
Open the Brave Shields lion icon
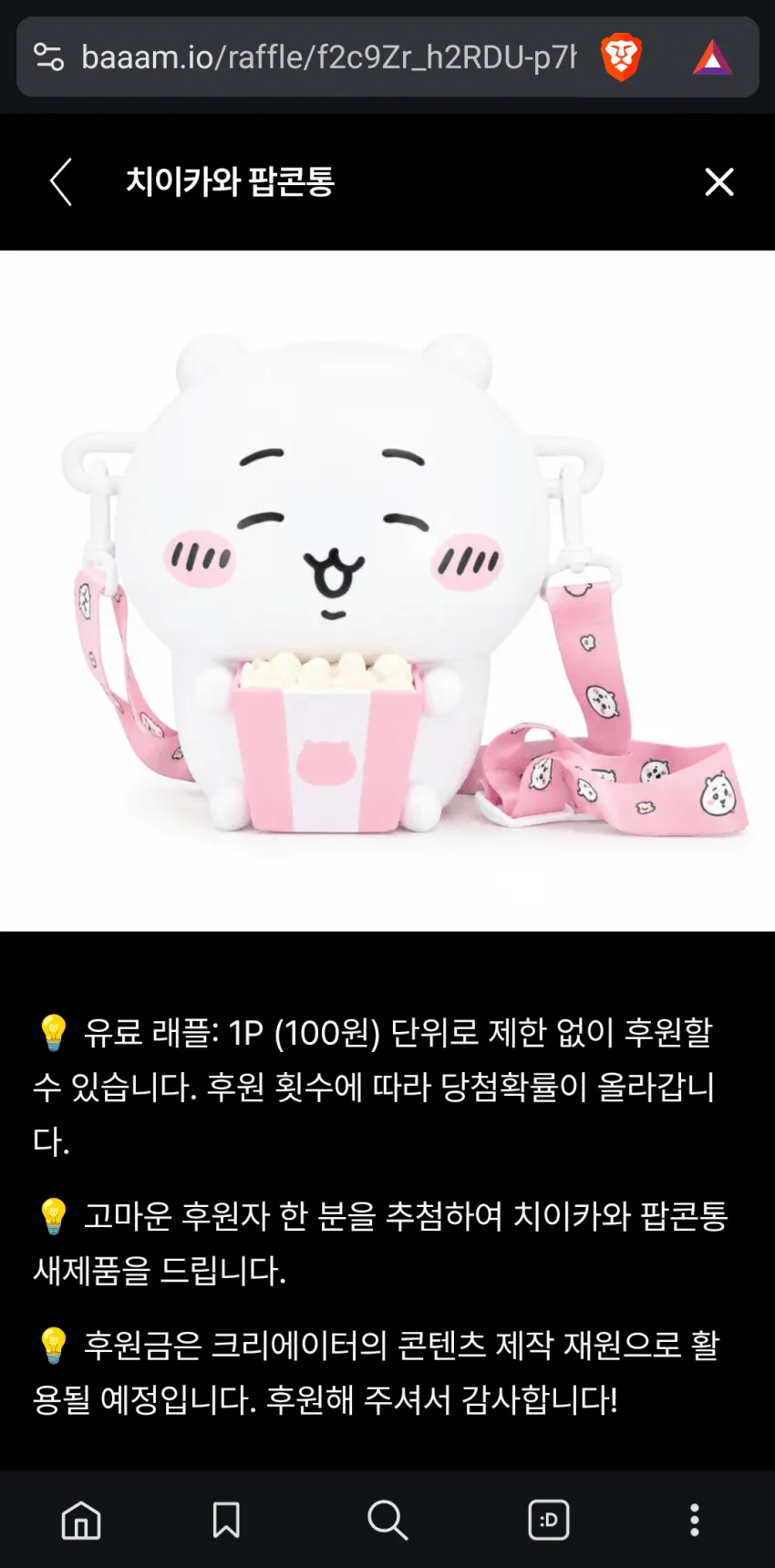(622, 57)
